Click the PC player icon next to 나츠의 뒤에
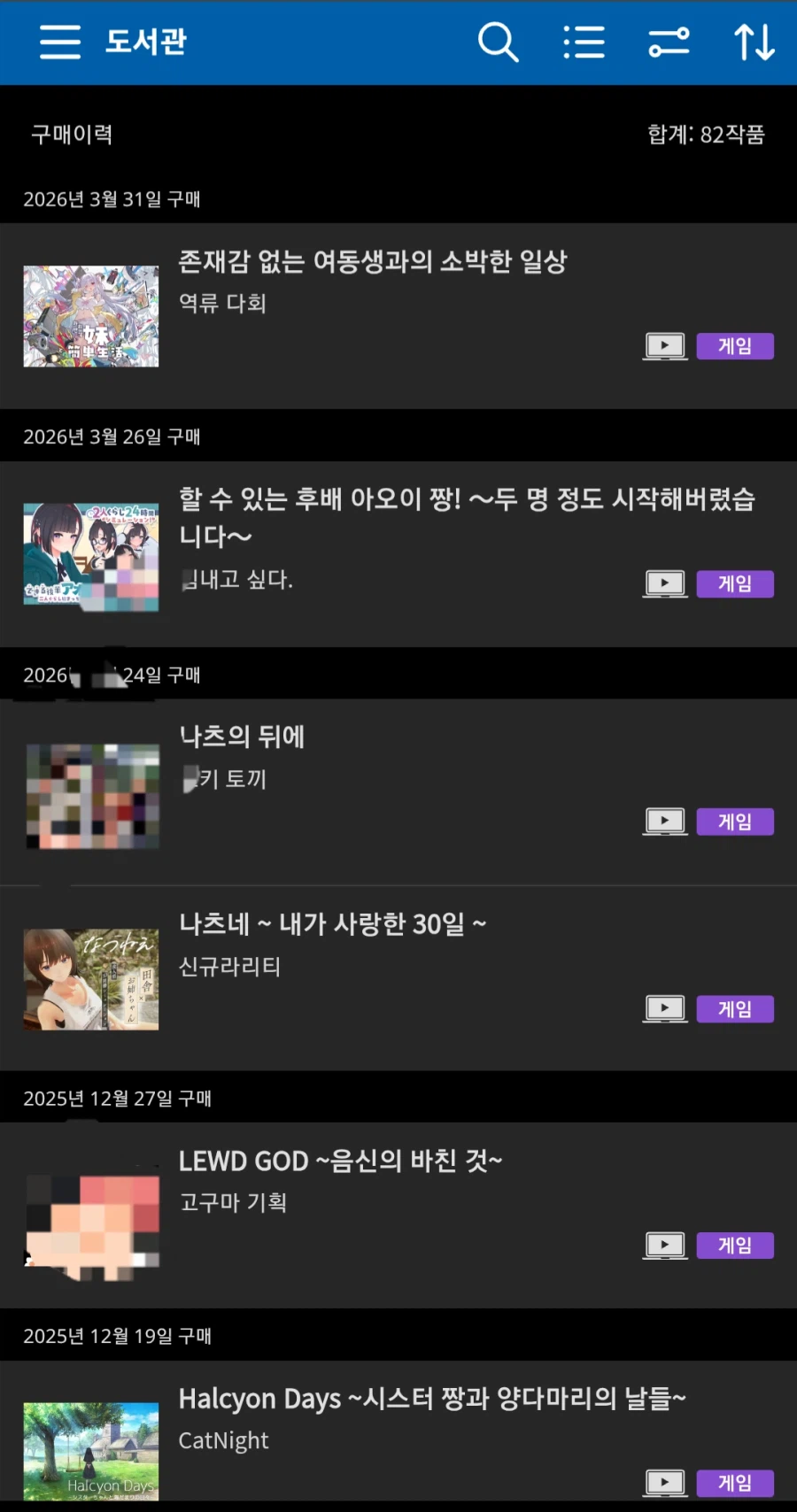This screenshot has width=797, height=1512. [664, 822]
